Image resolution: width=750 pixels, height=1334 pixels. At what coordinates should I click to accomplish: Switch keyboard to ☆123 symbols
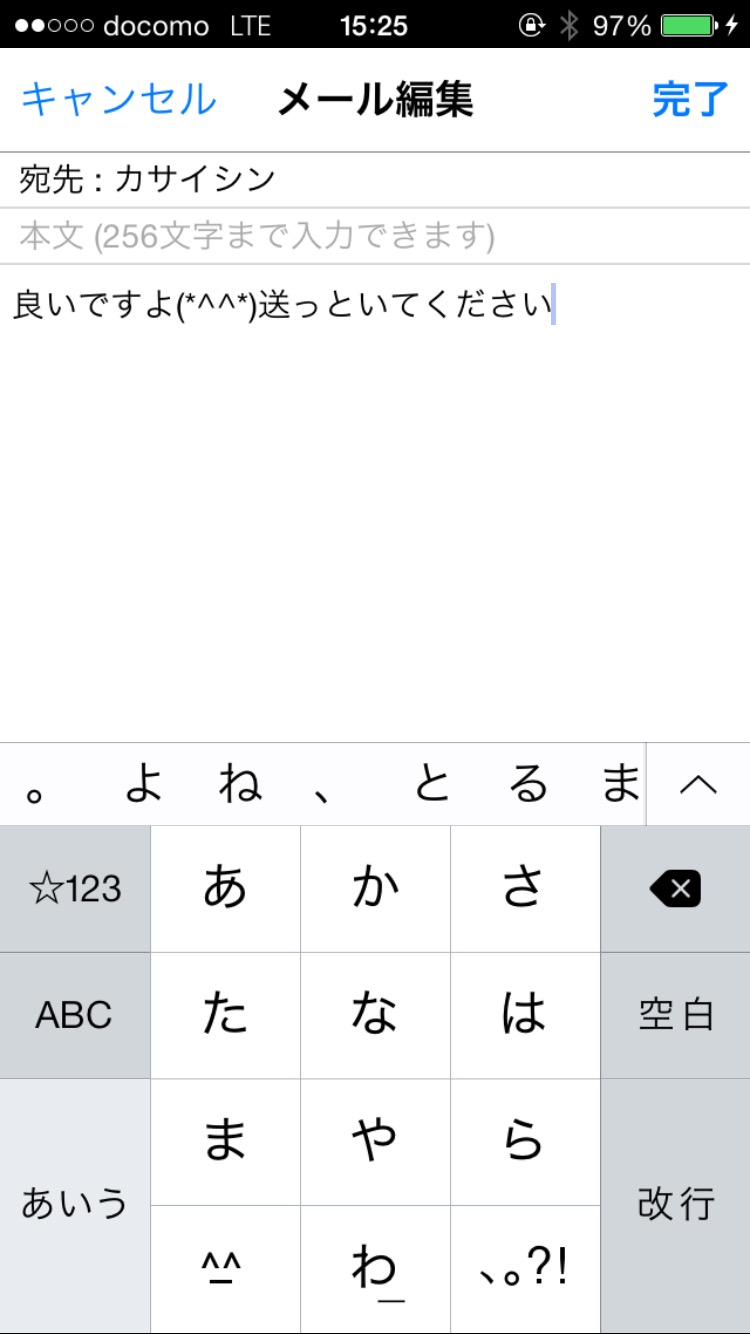coord(75,888)
